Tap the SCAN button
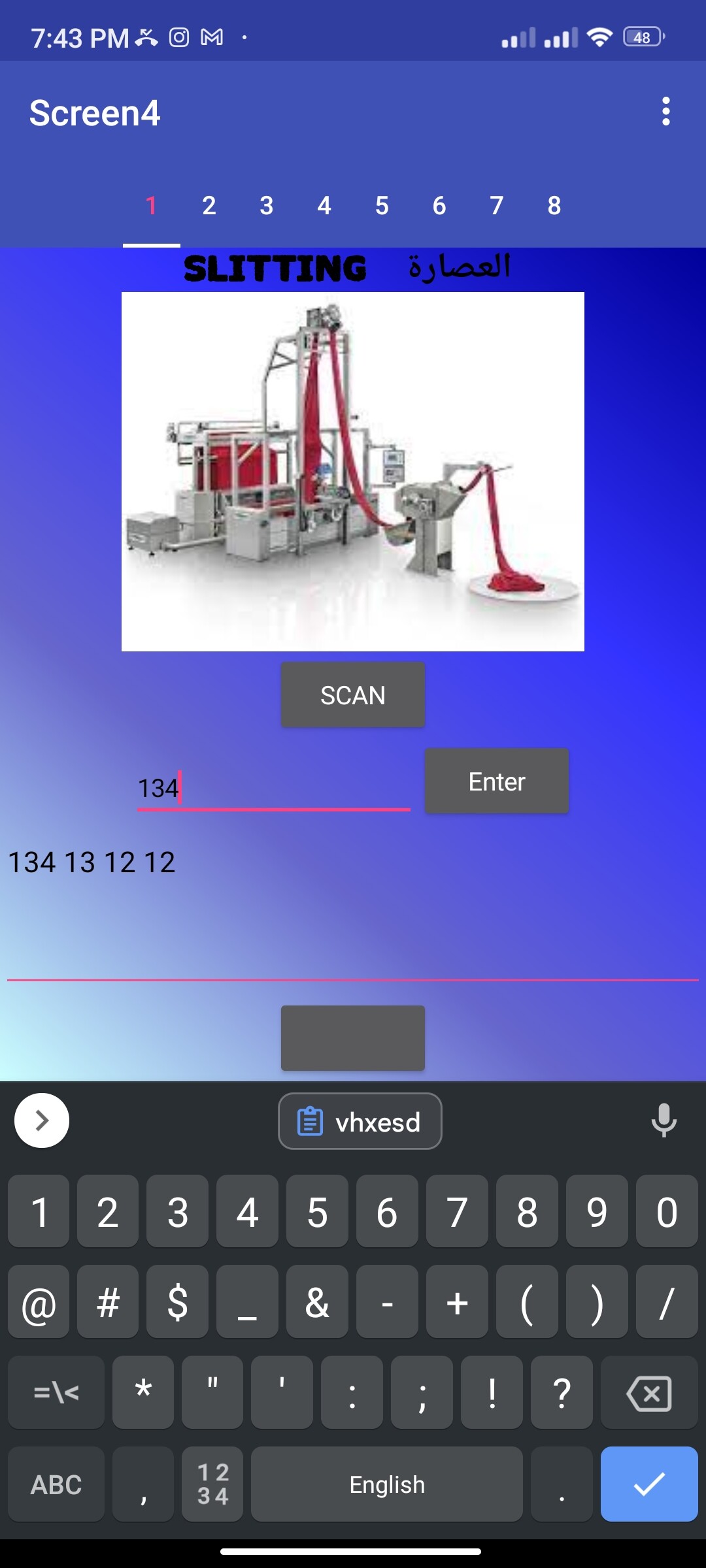The height and width of the screenshot is (1568, 706). 353,695
